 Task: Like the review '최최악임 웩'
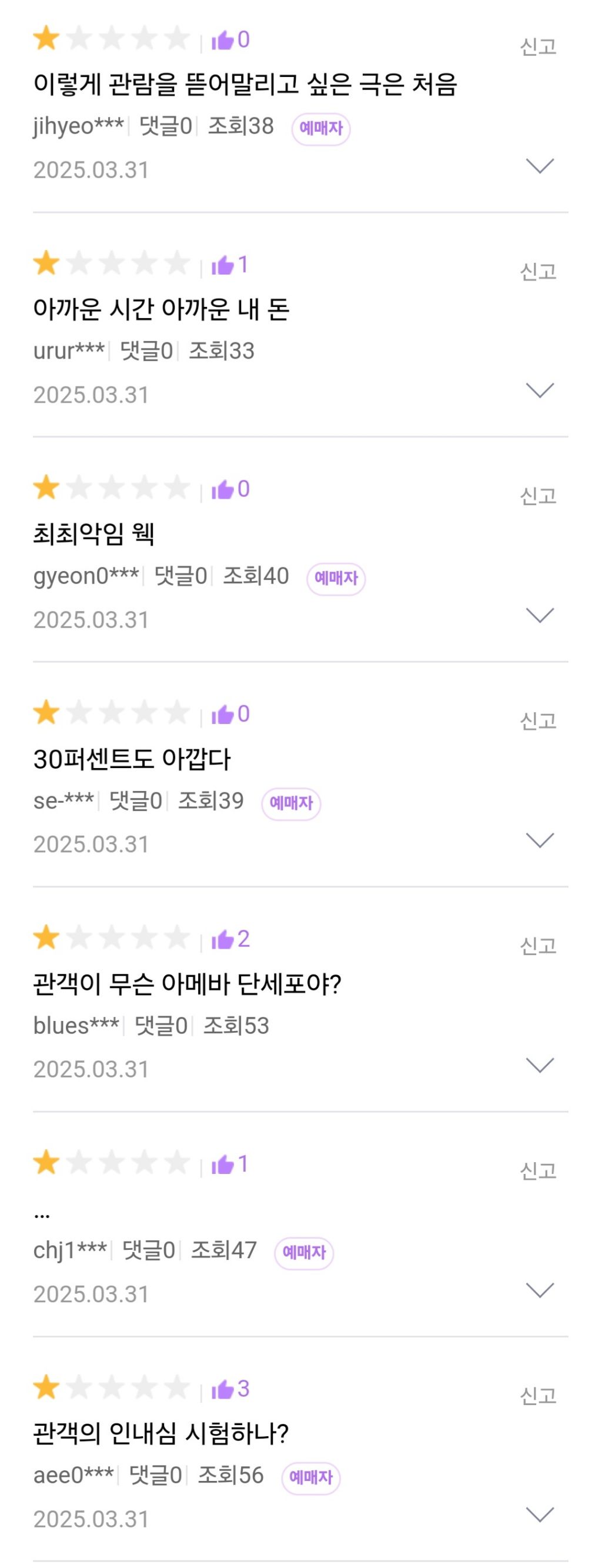pyautogui.click(x=223, y=489)
